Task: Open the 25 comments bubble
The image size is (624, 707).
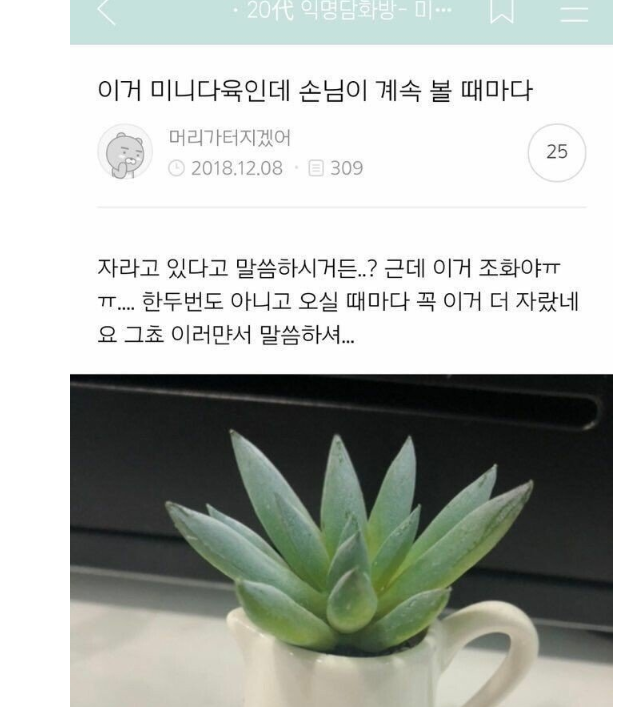Action: [x=558, y=152]
